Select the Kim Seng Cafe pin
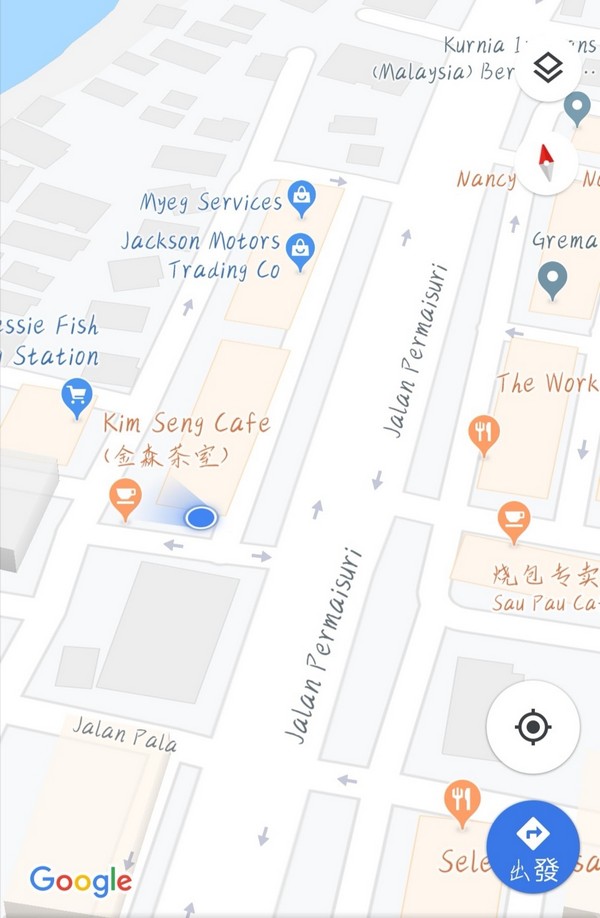600x918 pixels. coord(125,497)
